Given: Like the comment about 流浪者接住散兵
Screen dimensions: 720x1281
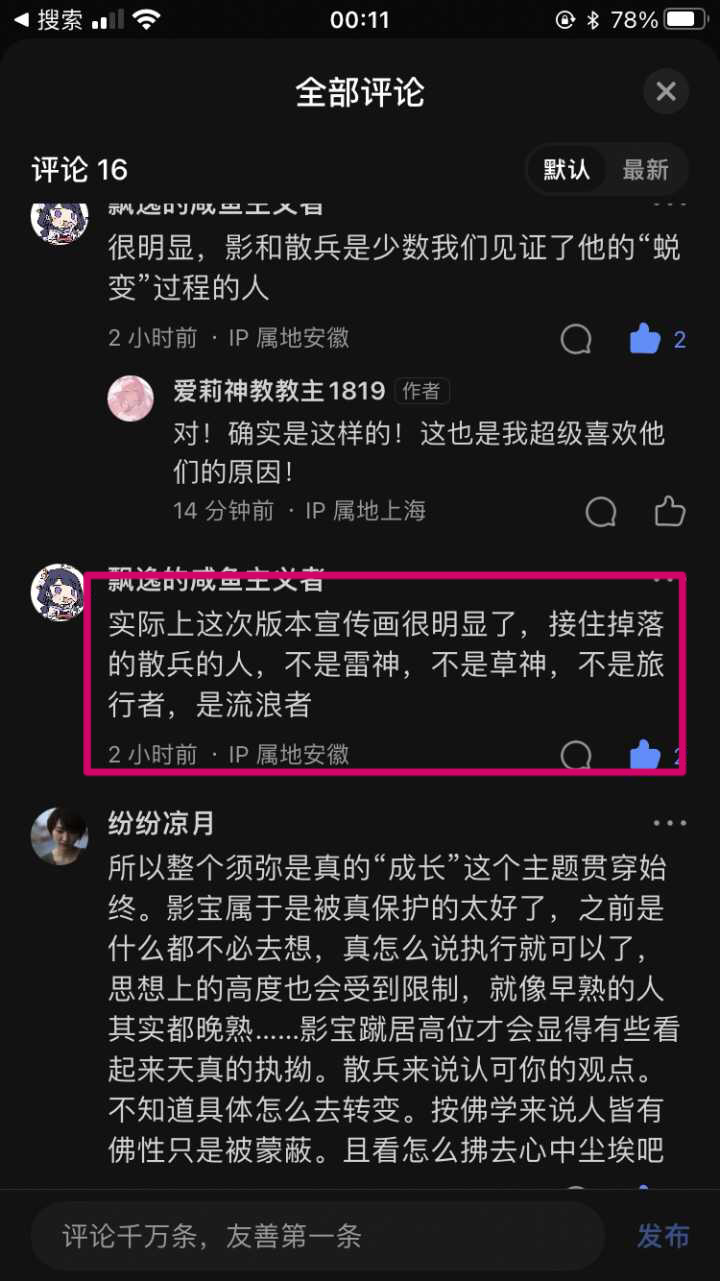Looking at the screenshot, I should point(646,755).
